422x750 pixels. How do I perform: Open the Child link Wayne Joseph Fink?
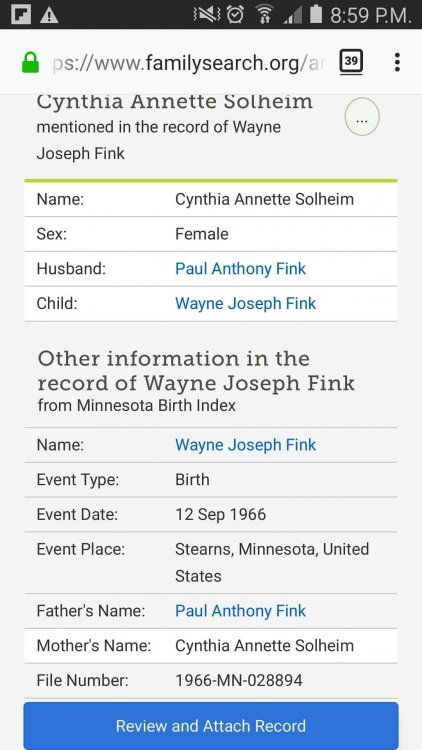coord(245,304)
